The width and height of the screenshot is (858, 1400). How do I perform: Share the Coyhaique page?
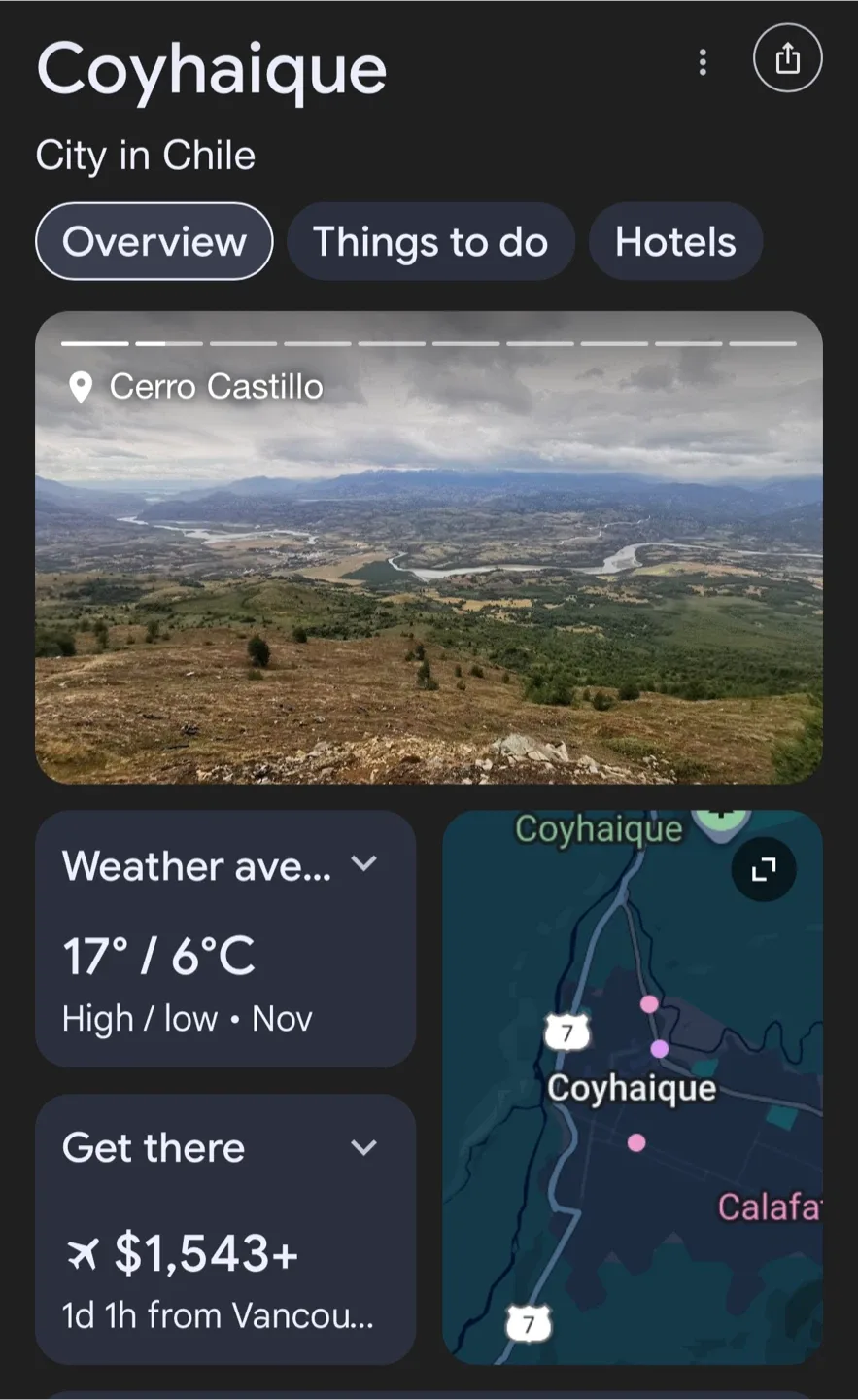tap(787, 58)
